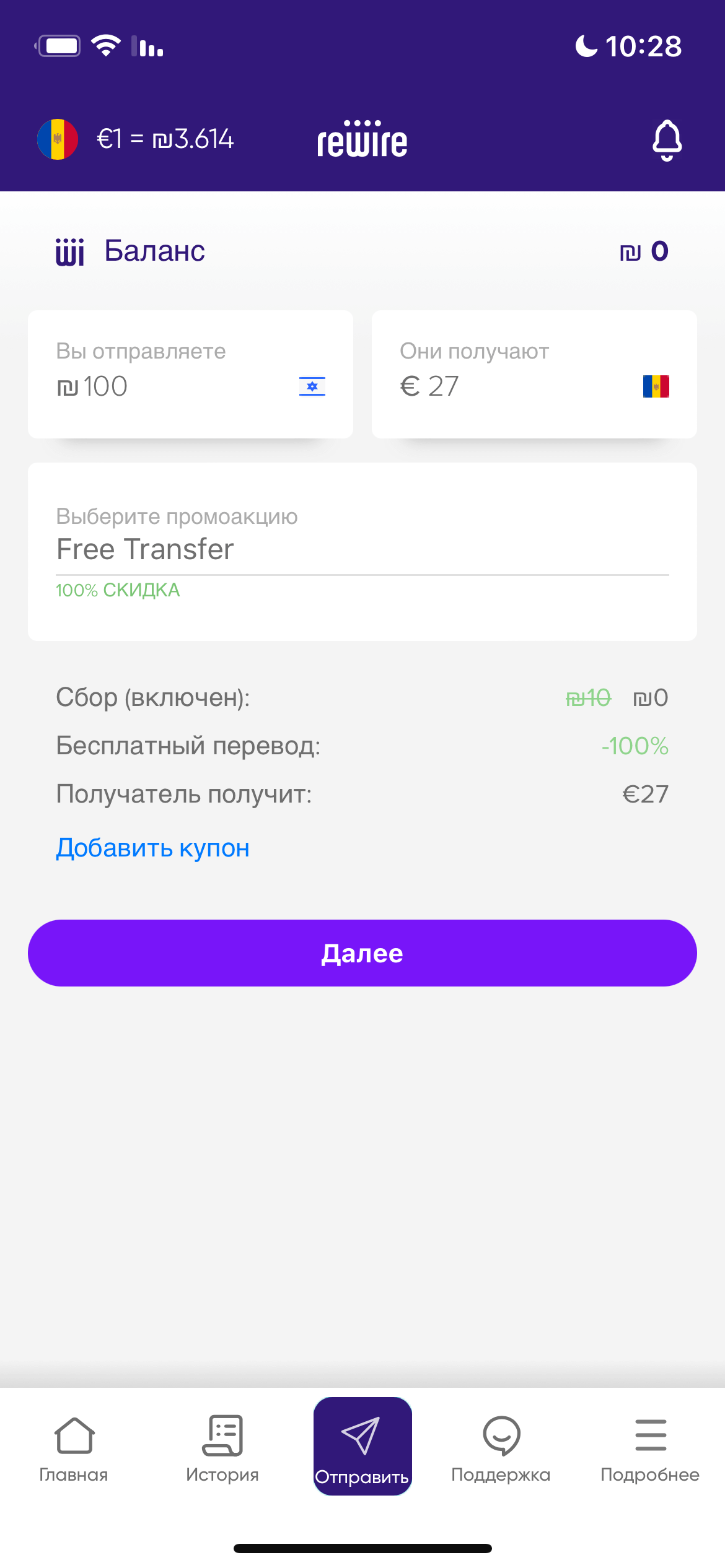Tap the Добавить купон link

coord(152,848)
